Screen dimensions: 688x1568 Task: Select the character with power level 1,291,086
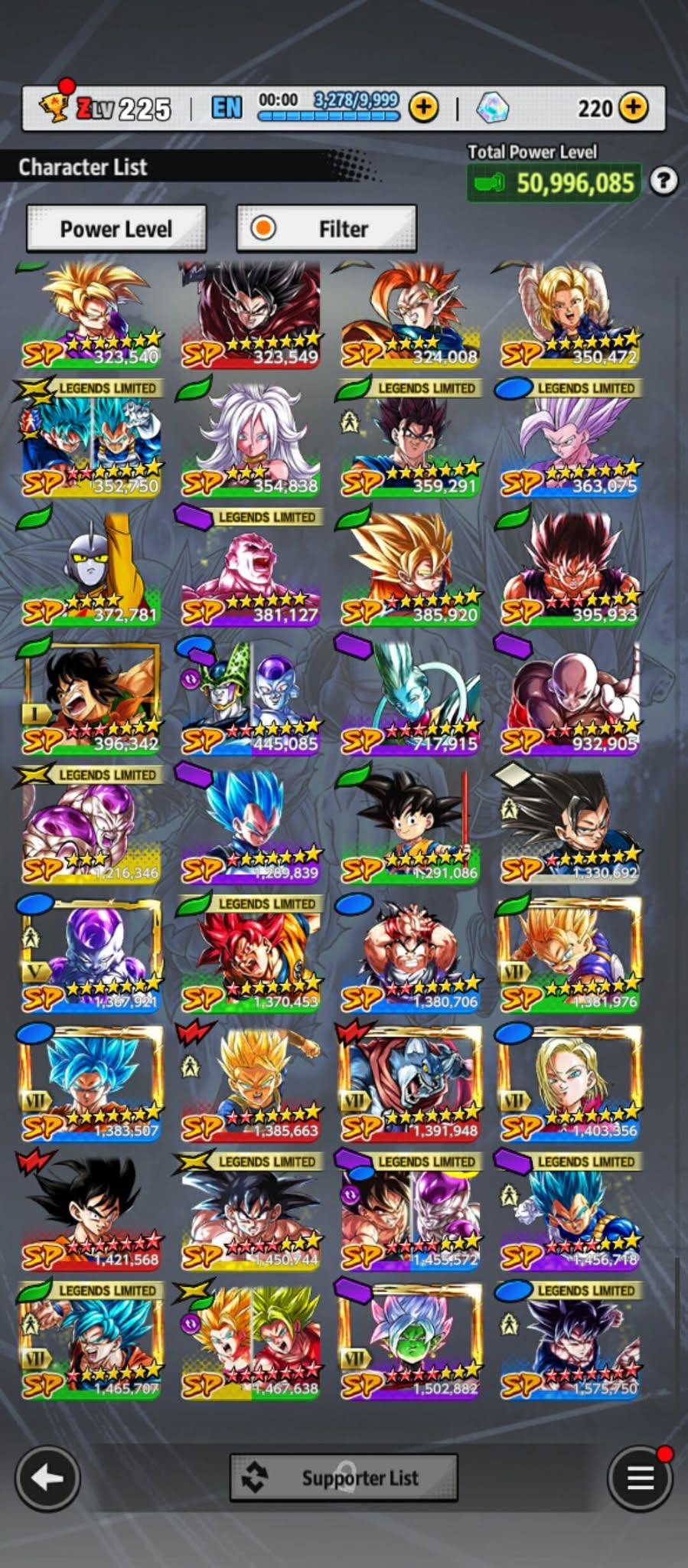[410, 828]
